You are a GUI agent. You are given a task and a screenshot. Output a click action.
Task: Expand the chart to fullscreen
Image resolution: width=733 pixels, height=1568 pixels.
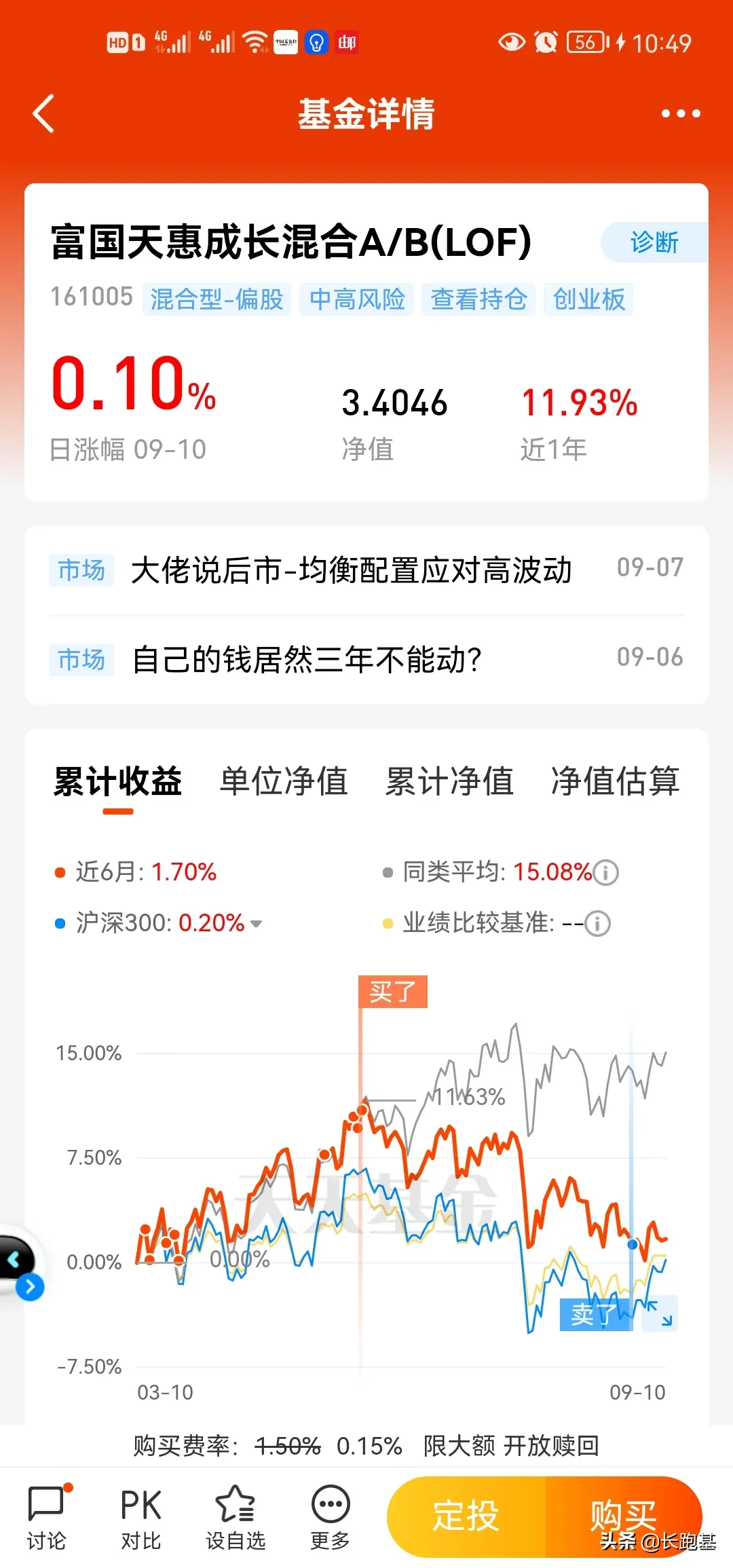660,1313
